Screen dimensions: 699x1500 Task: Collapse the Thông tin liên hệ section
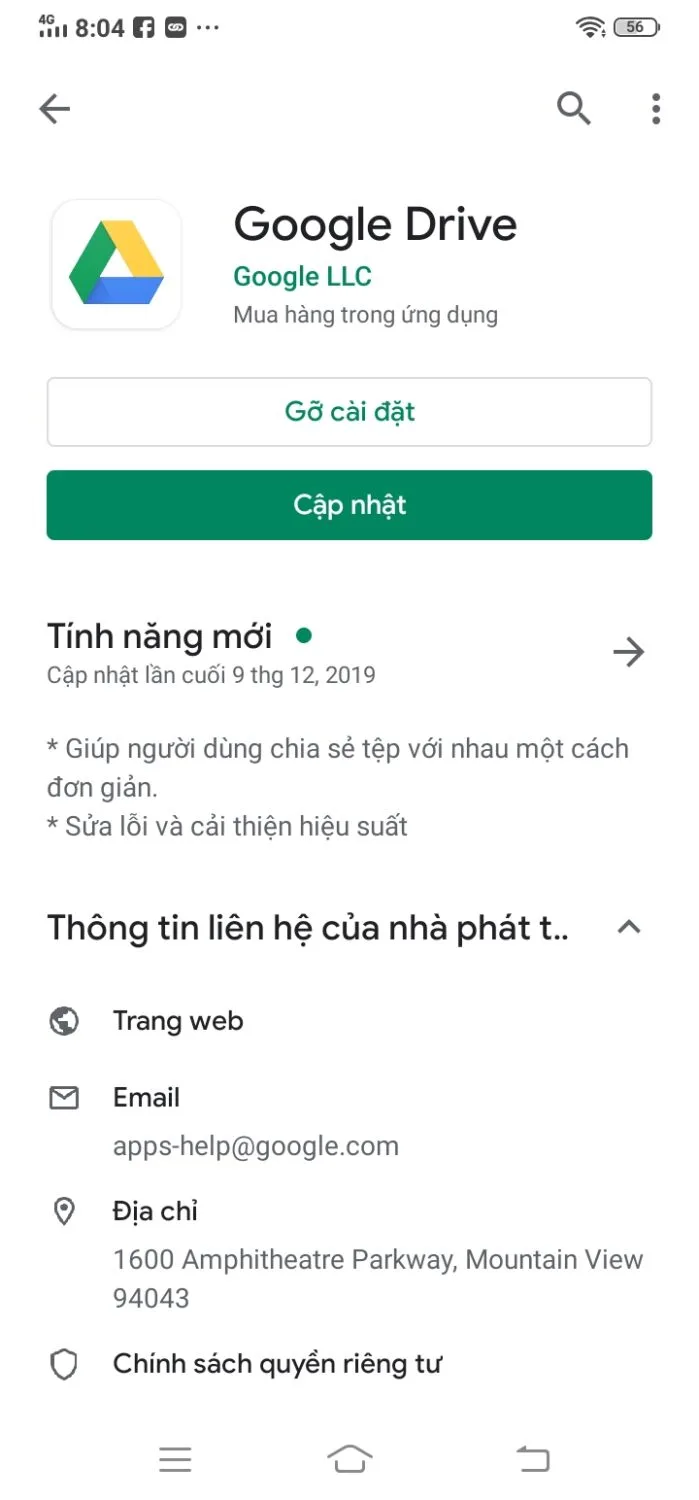pos(628,927)
